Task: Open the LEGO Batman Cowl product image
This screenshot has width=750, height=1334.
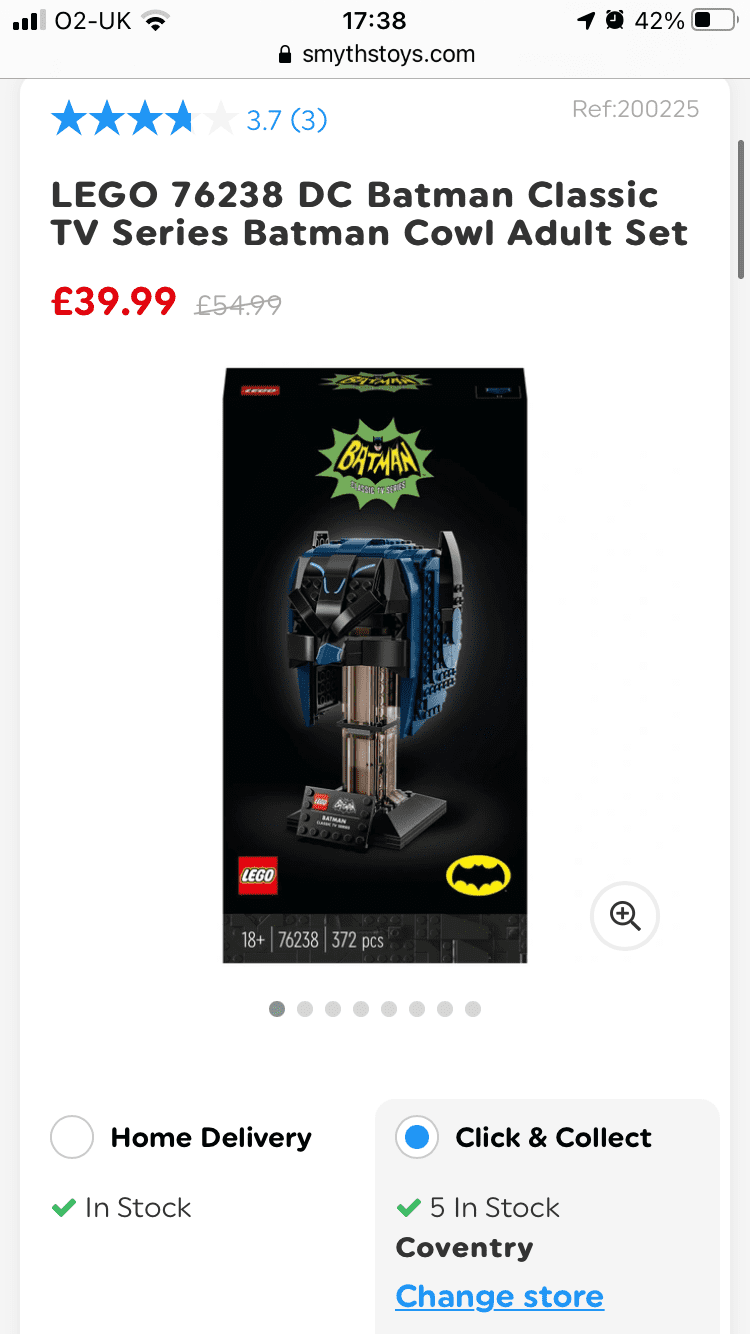Action: click(375, 666)
